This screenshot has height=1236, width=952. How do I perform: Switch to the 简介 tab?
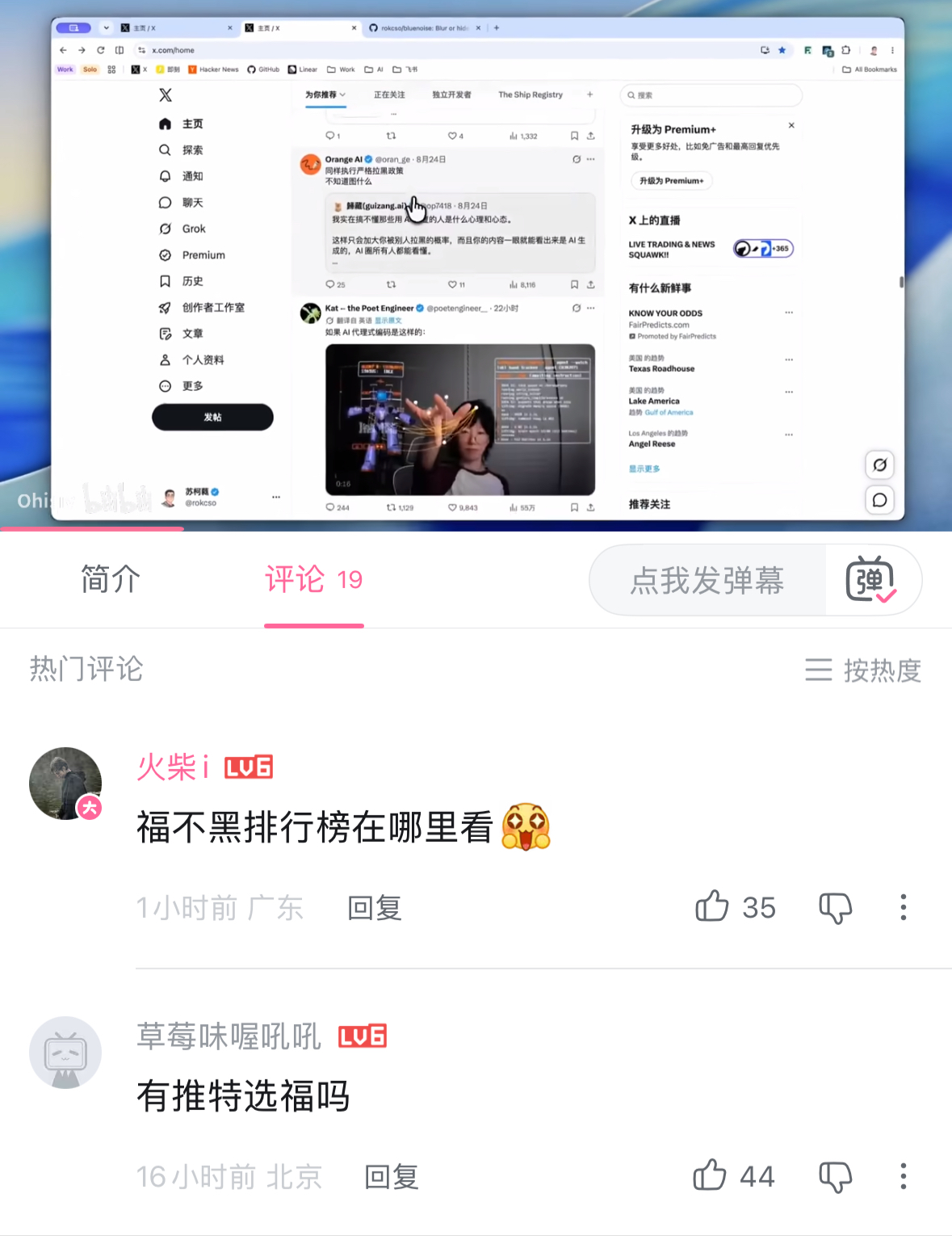click(x=111, y=579)
